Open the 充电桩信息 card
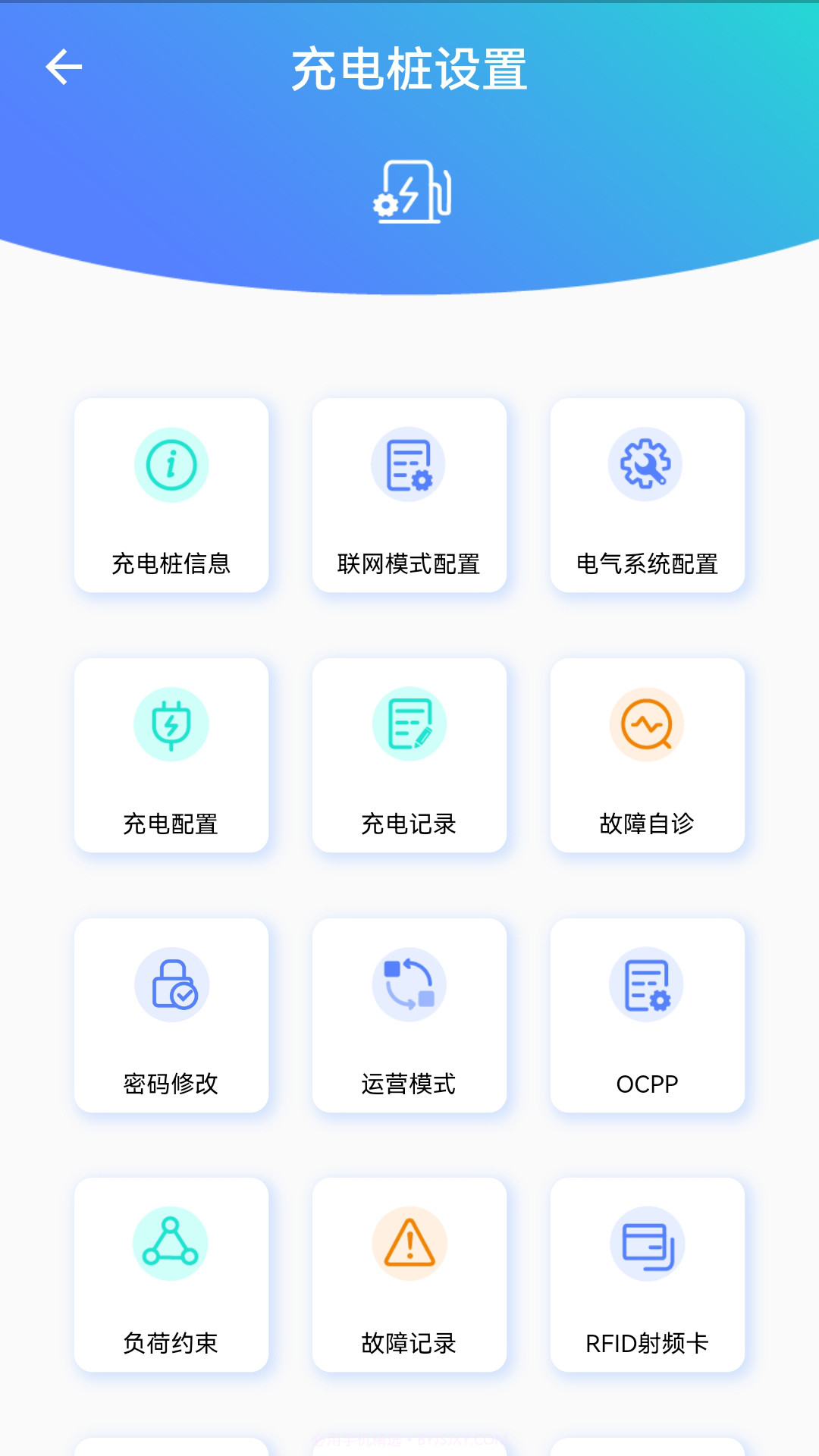819x1456 pixels. [x=171, y=495]
